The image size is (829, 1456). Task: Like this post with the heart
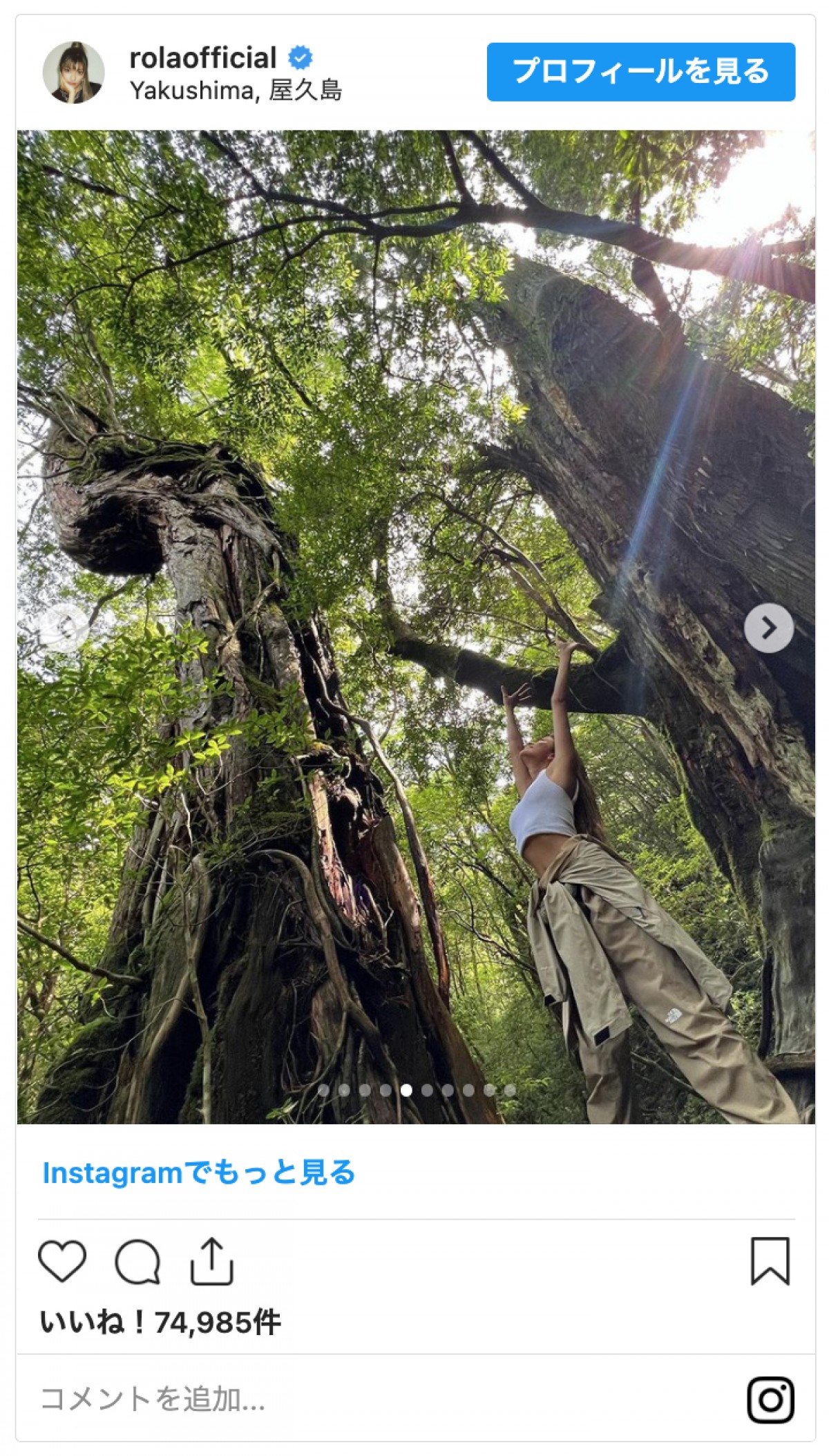(x=62, y=1261)
